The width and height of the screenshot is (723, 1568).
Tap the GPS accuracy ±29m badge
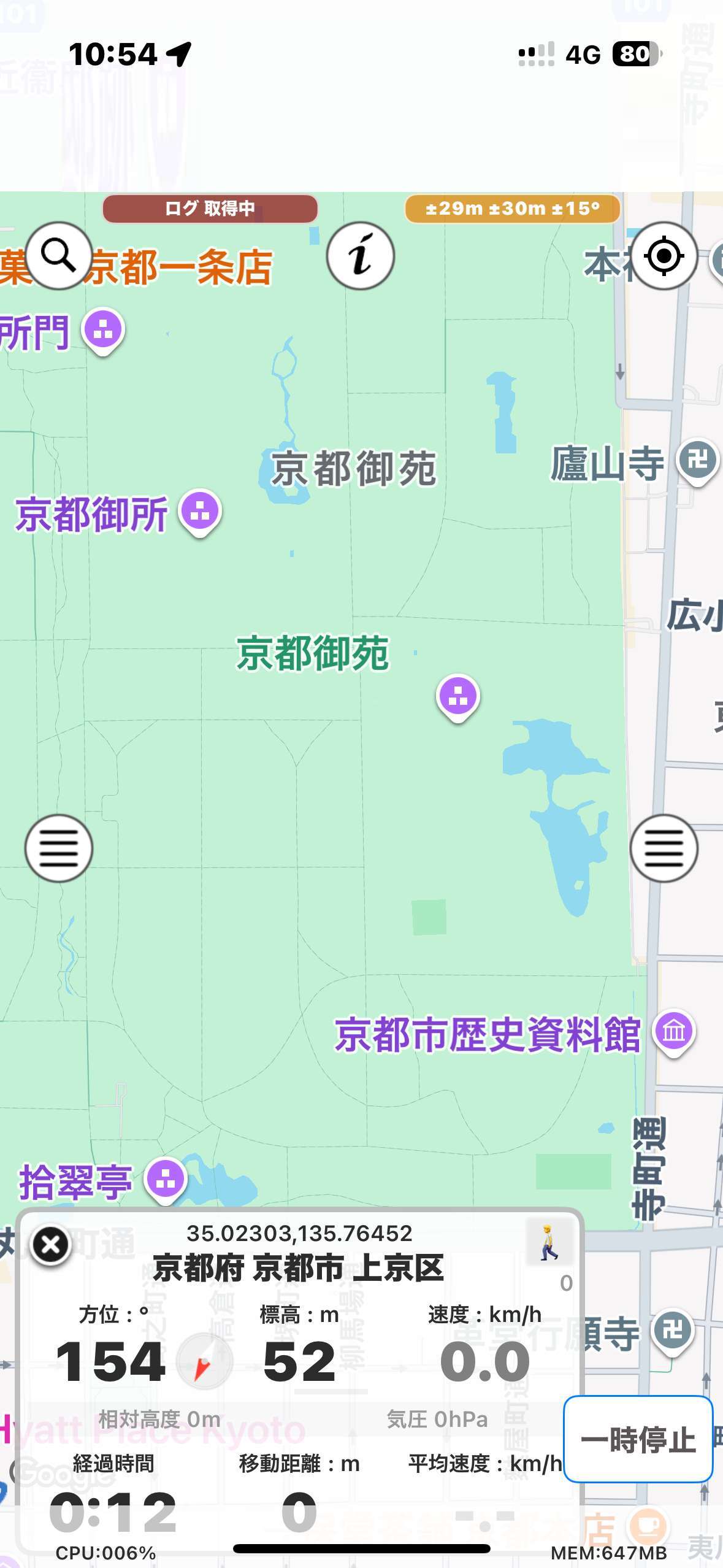[x=512, y=209]
